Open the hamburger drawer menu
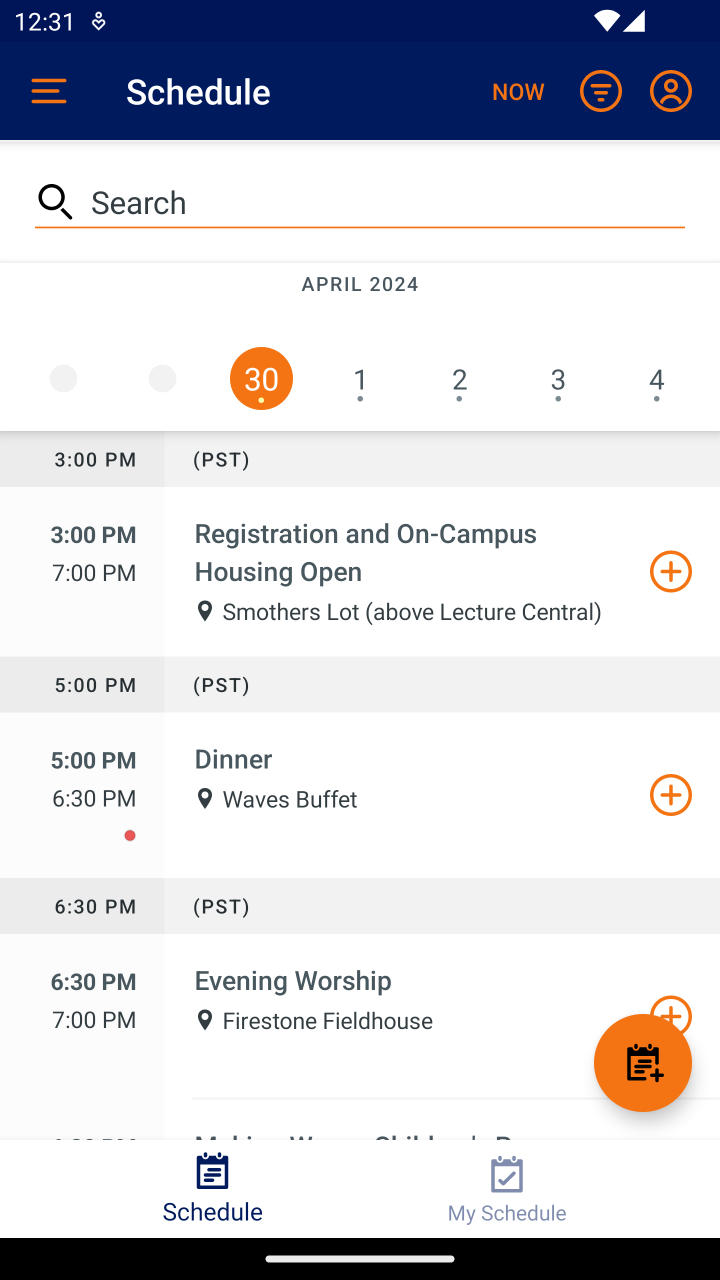 point(49,92)
